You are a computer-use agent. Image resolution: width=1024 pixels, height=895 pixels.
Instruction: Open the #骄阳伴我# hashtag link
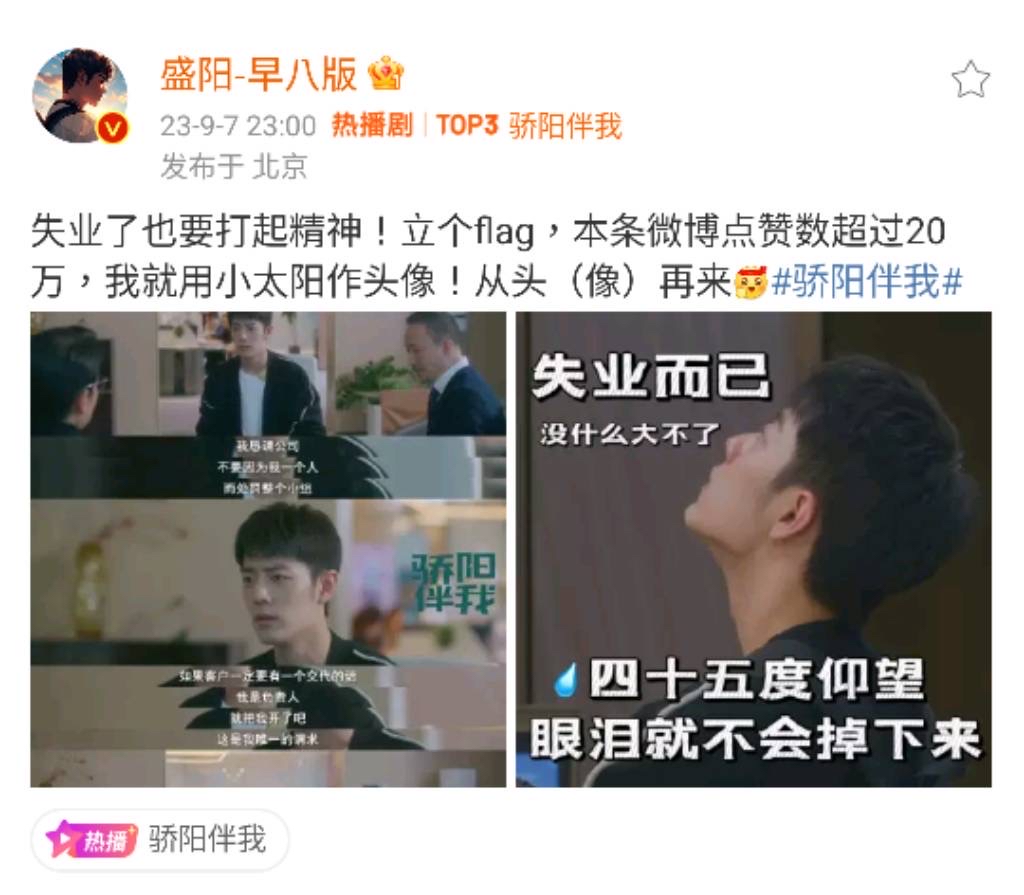(866, 283)
